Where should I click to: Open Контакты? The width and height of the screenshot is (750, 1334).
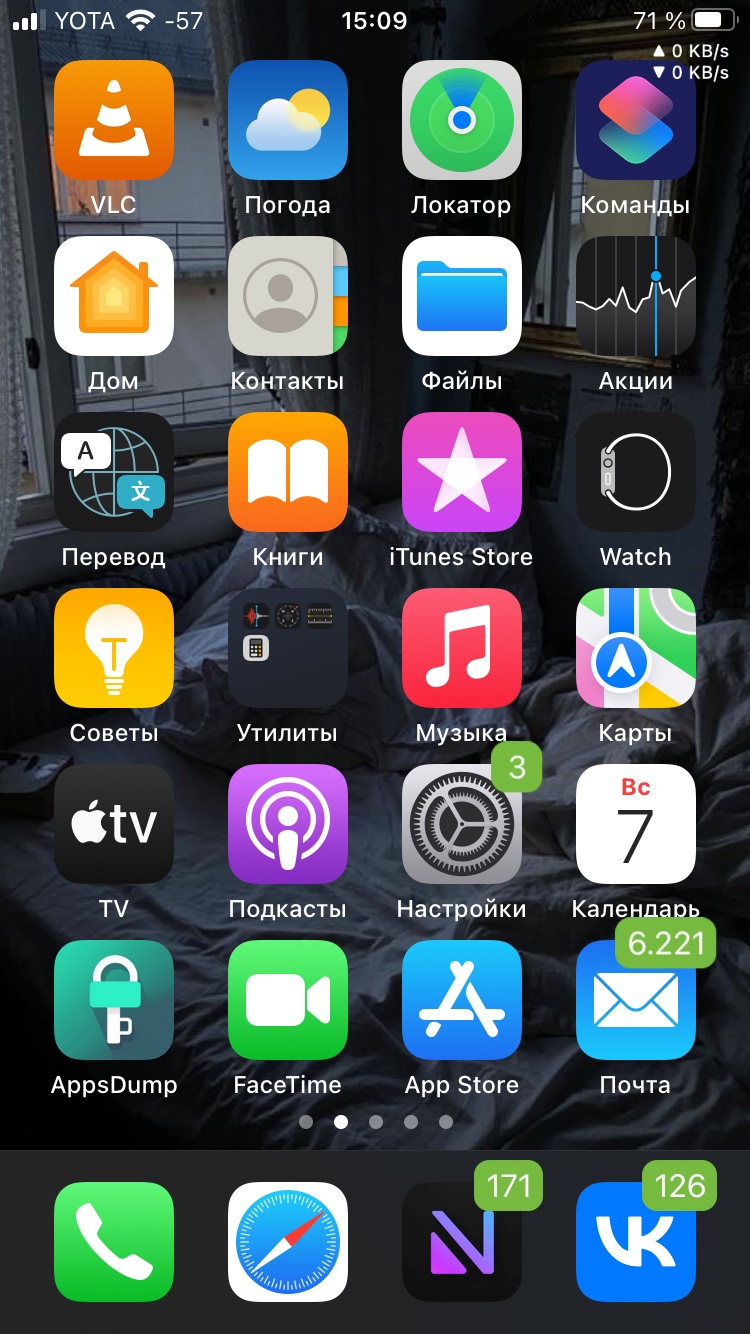pyautogui.click(x=288, y=296)
